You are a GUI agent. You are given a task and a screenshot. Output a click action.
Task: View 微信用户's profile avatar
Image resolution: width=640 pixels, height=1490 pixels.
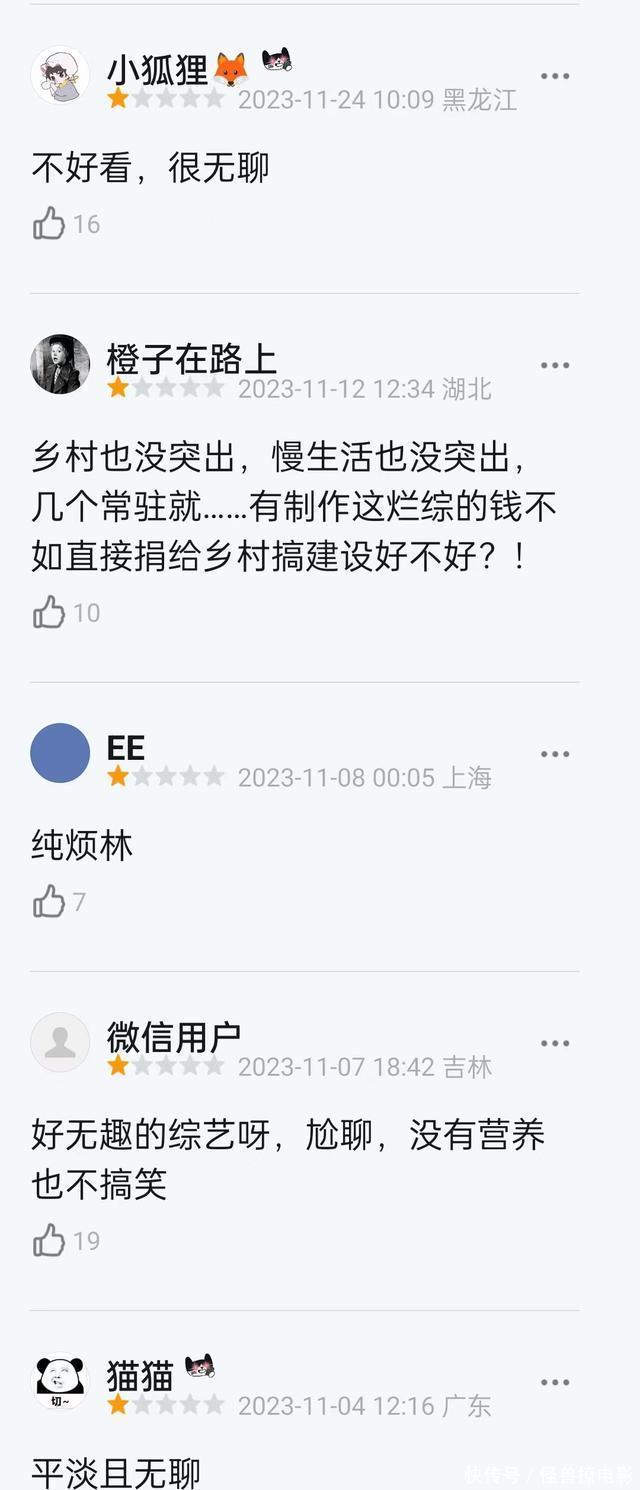pyautogui.click(x=60, y=1042)
